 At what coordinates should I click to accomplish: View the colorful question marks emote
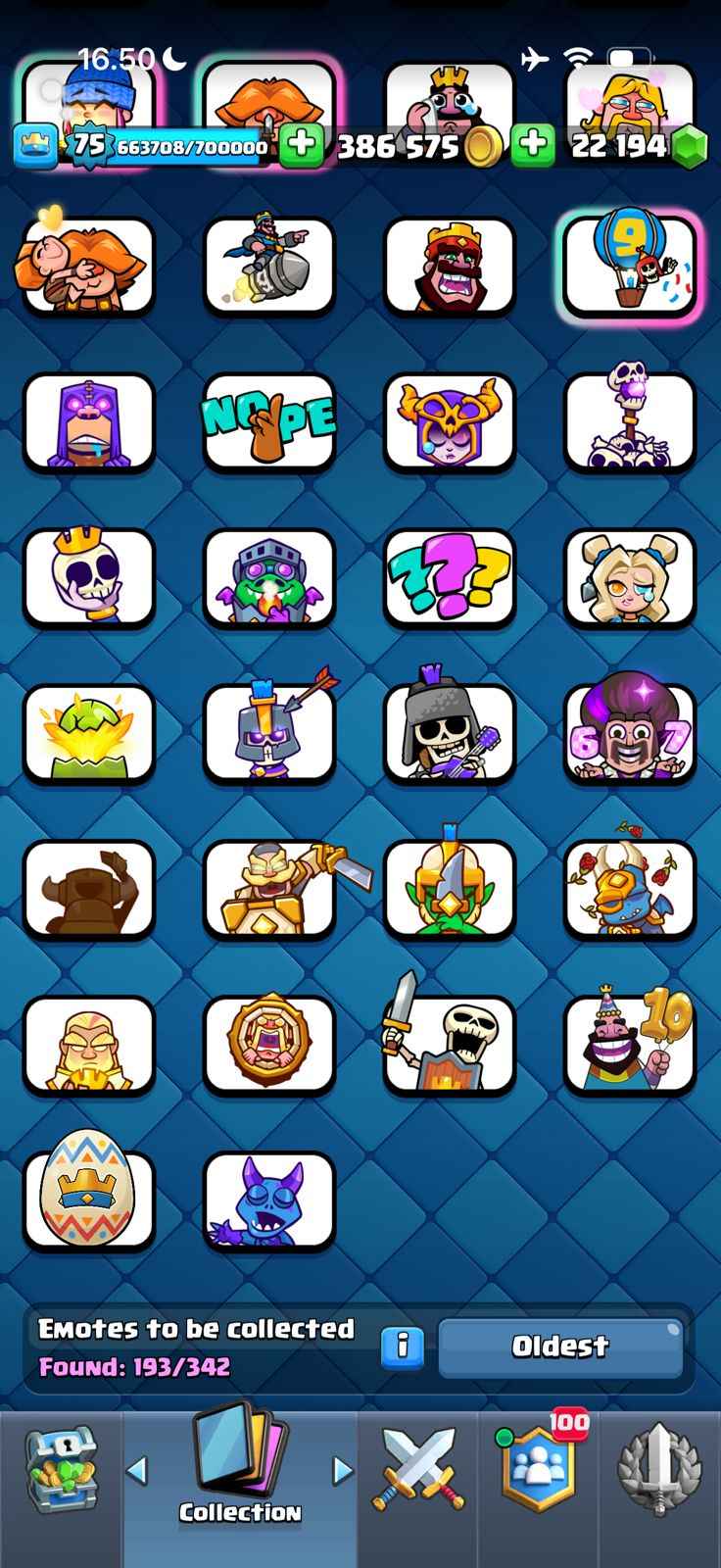[450, 578]
